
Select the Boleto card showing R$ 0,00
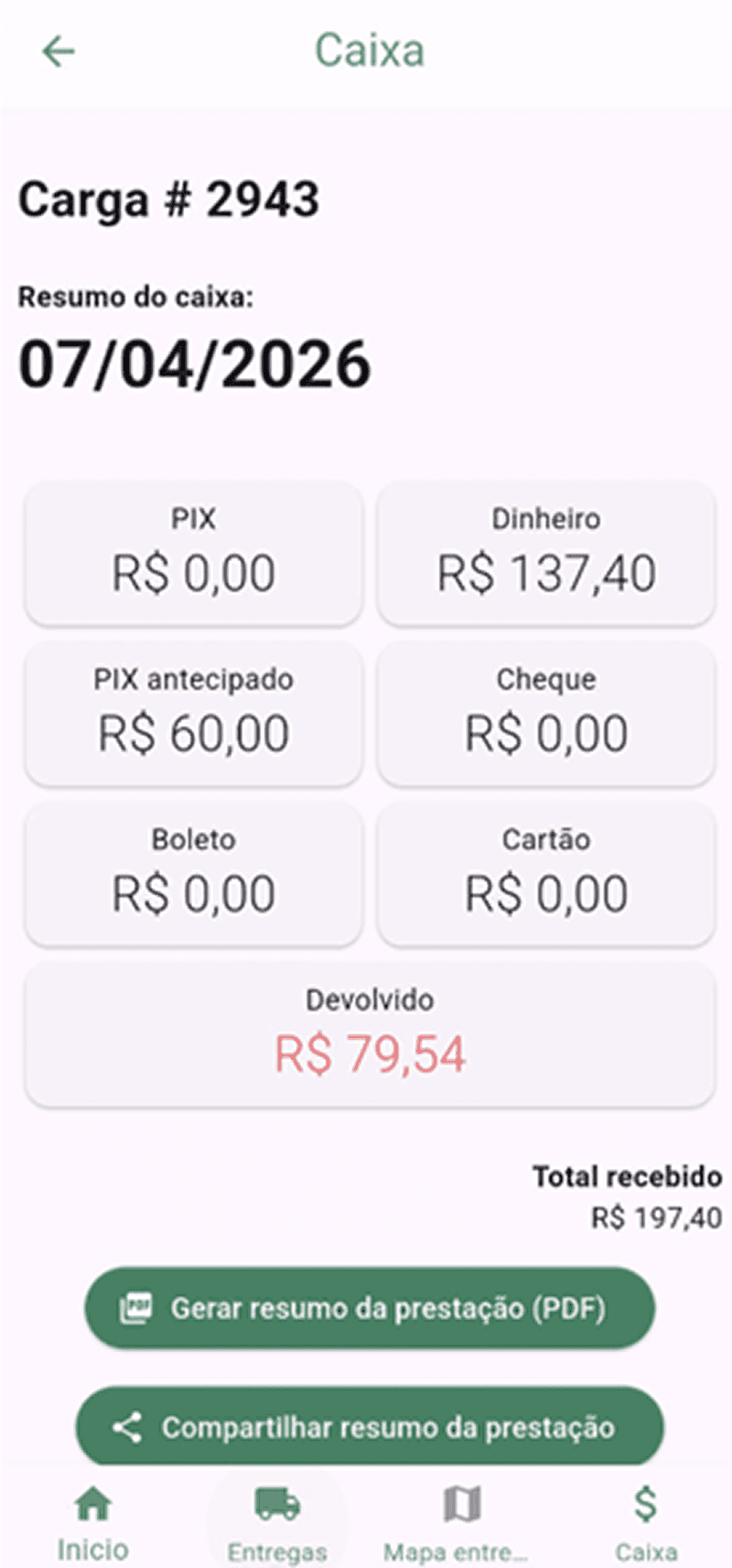pos(193,873)
